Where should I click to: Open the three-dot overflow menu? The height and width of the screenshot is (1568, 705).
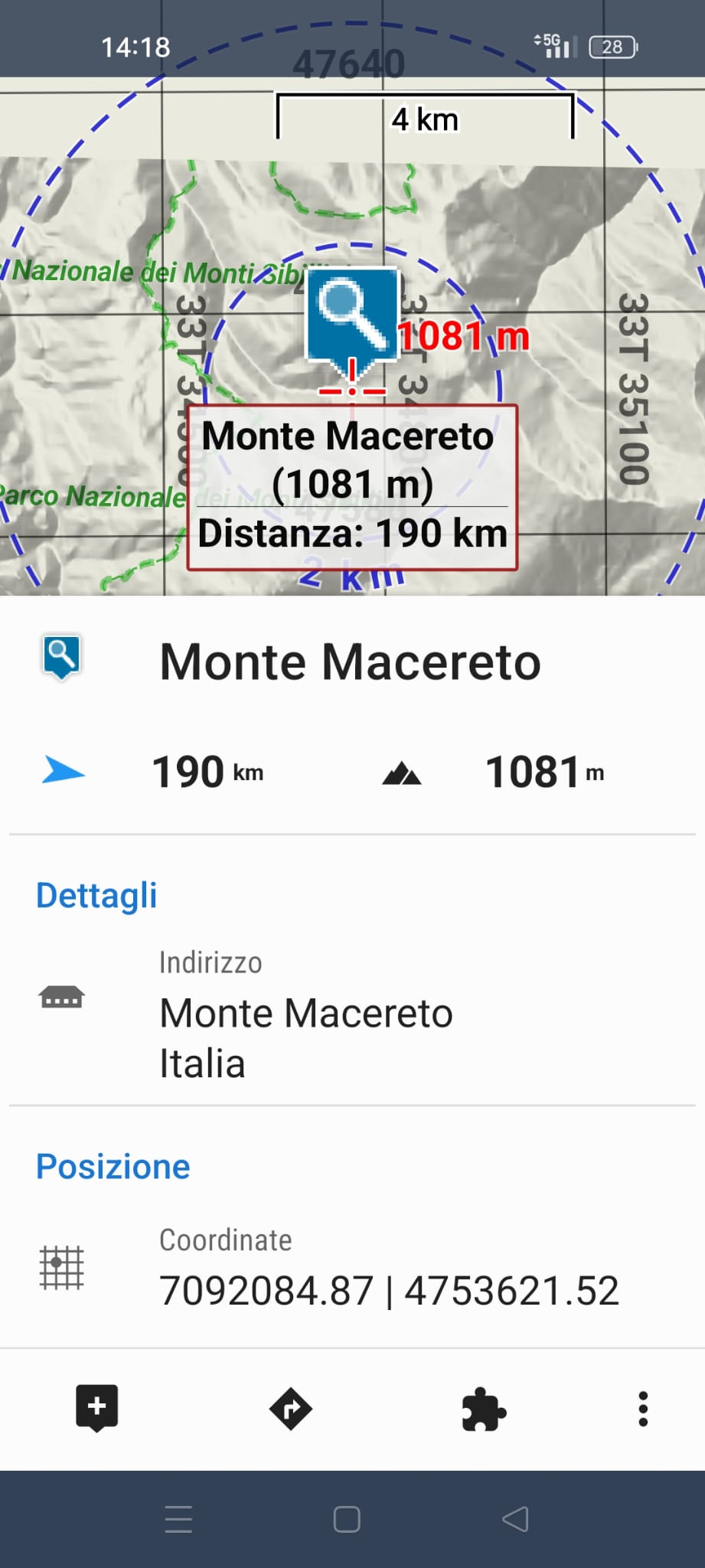[643, 1409]
